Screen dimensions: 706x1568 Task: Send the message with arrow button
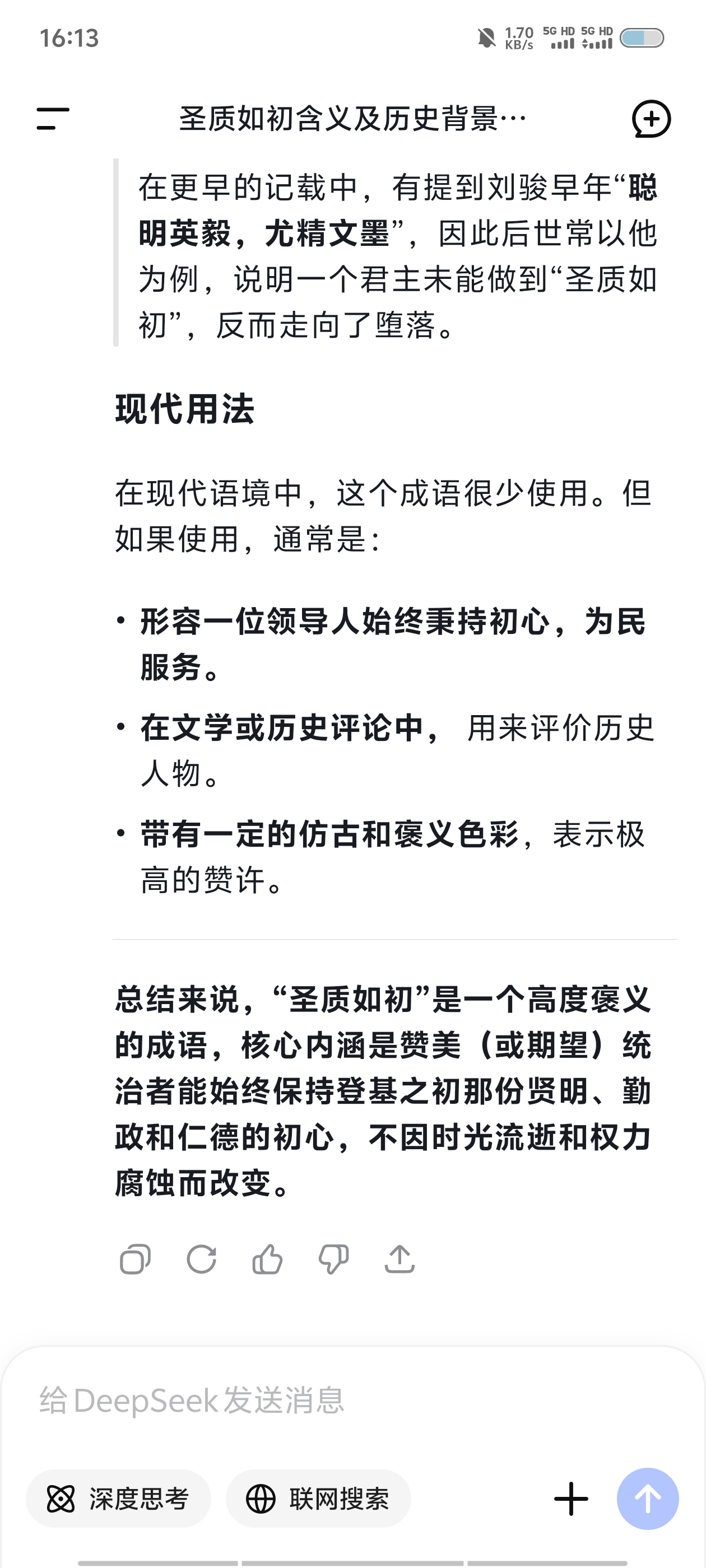pyautogui.click(x=648, y=1499)
